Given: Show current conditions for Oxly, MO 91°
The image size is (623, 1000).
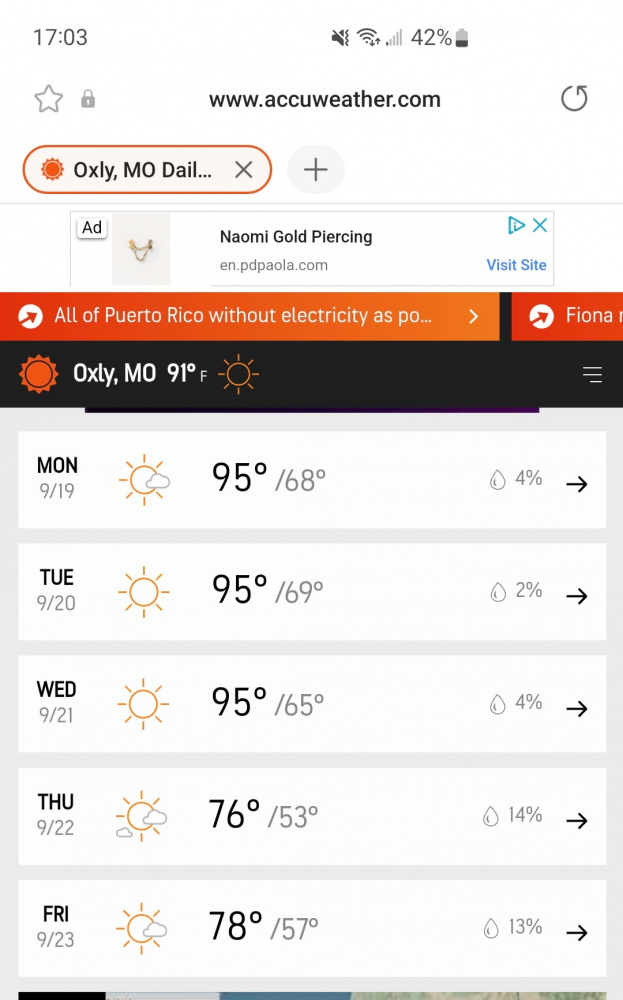Looking at the screenshot, I should [x=166, y=373].
